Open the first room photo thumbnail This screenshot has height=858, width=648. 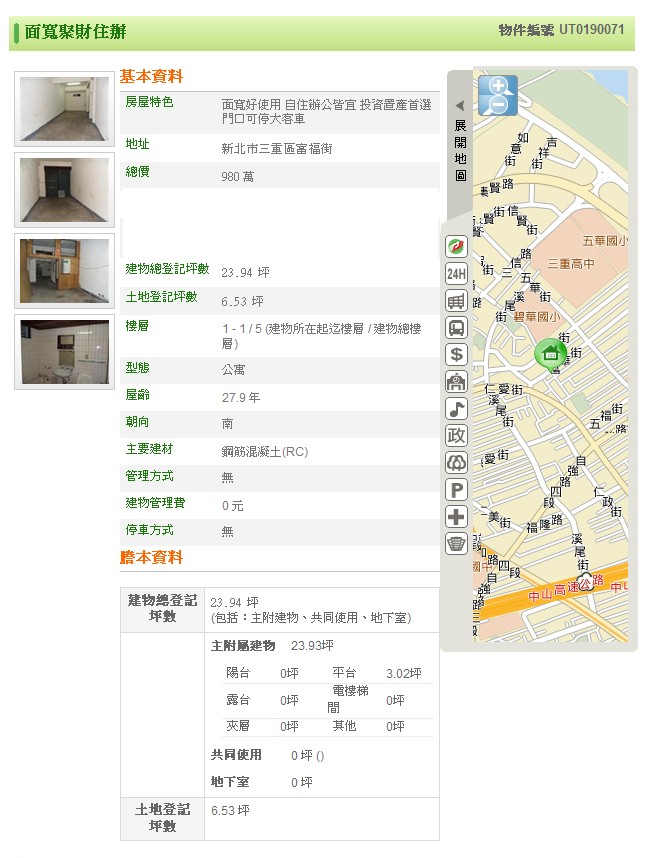[x=65, y=109]
